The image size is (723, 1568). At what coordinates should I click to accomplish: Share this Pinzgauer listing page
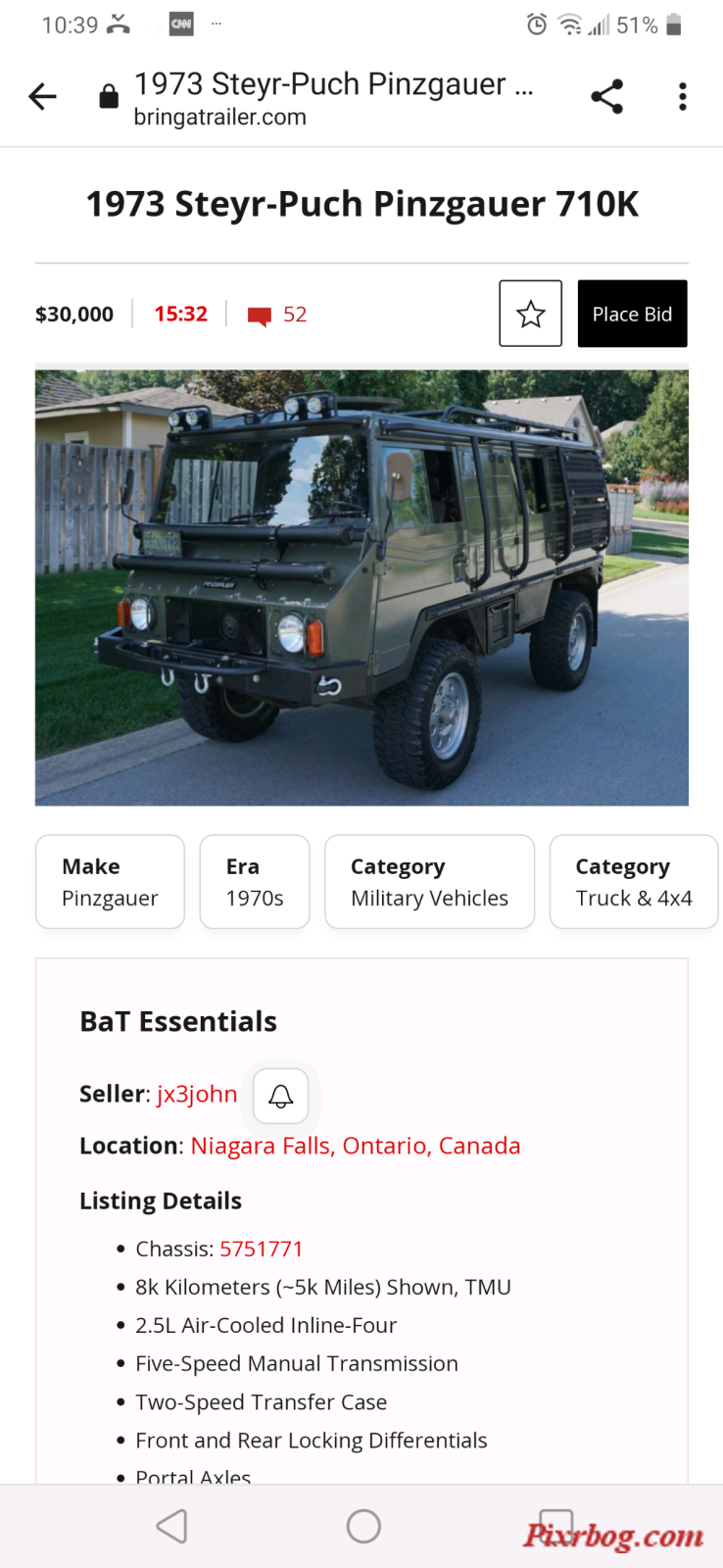[x=606, y=96]
